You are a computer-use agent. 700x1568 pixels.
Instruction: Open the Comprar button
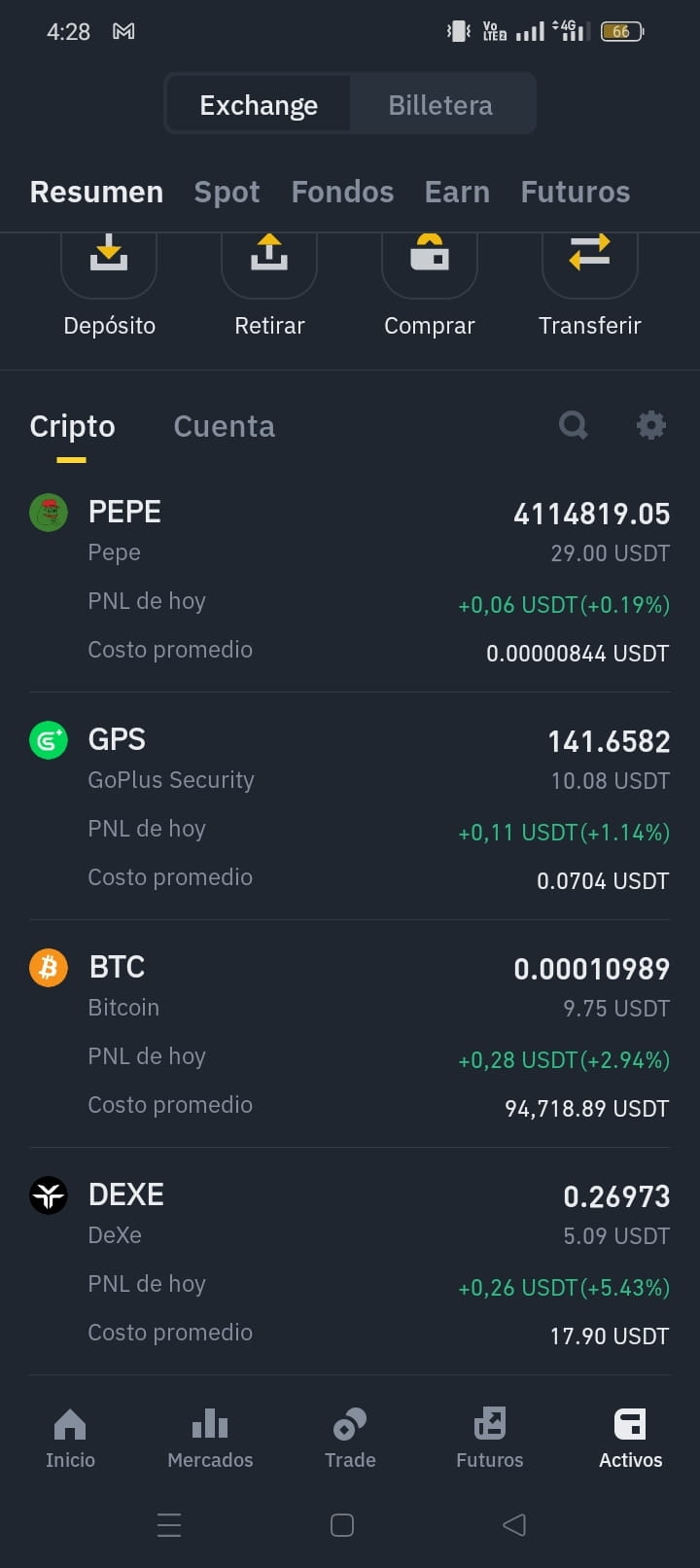point(430,285)
